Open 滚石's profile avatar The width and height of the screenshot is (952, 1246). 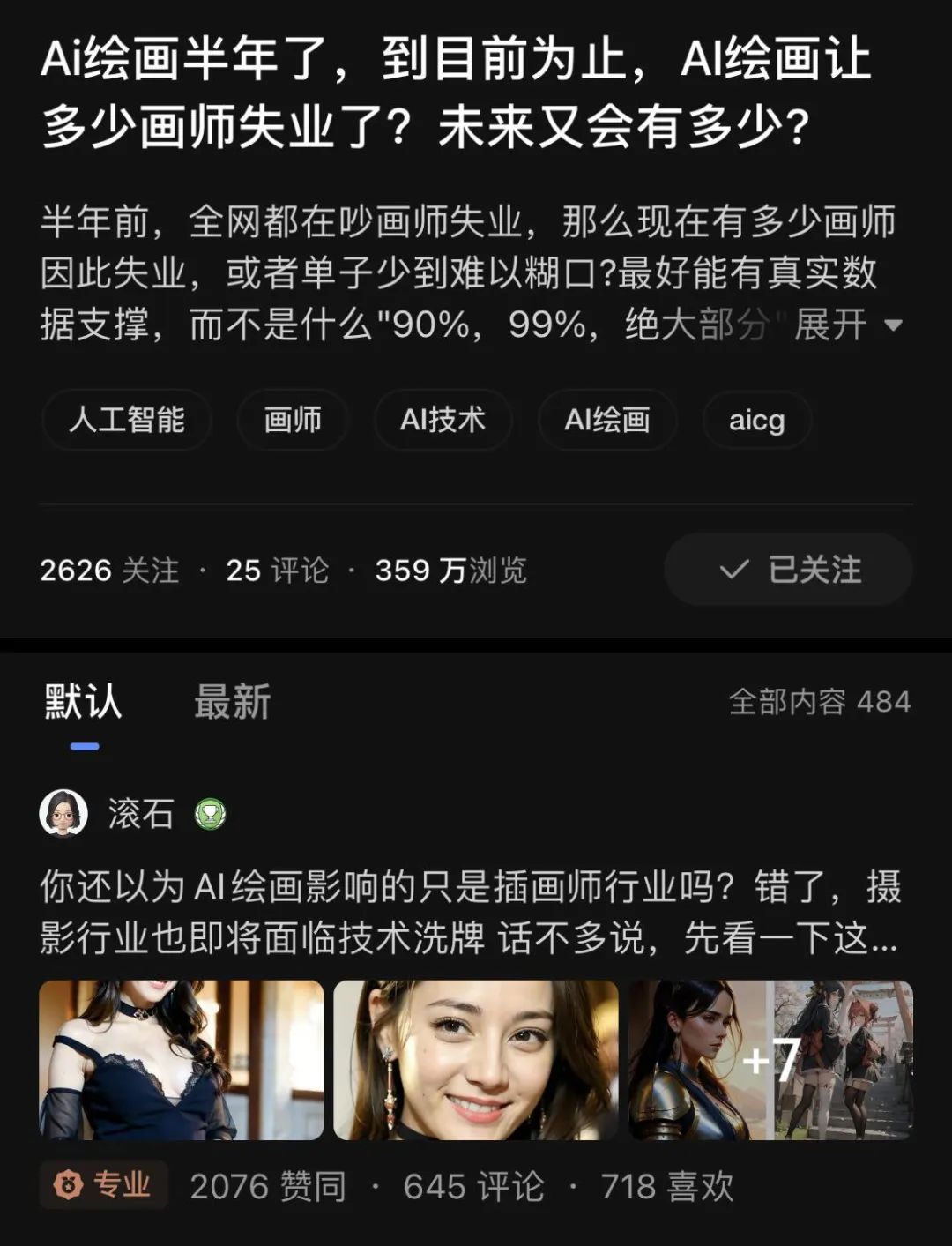pos(61,816)
